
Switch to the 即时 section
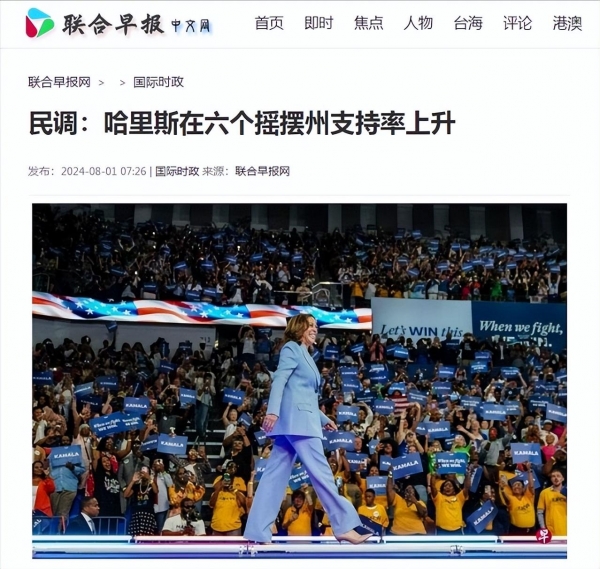coord(319,23)
